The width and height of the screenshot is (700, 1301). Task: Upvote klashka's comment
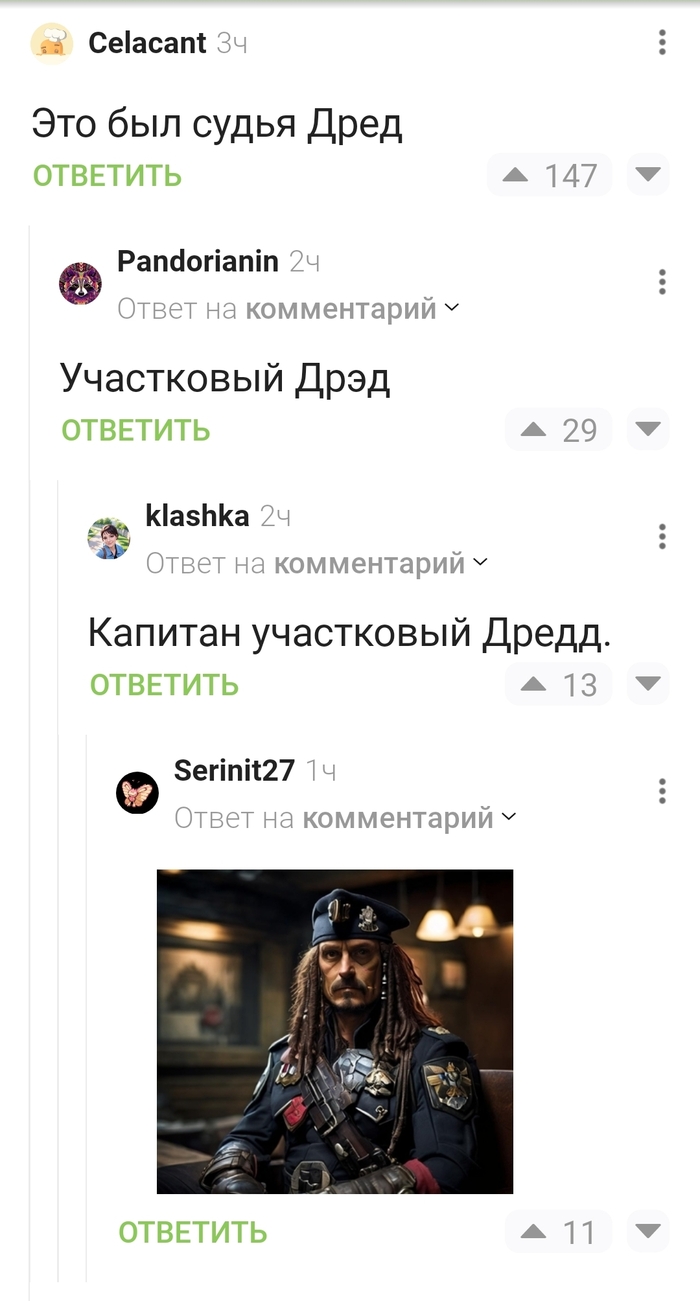(534, 685)
